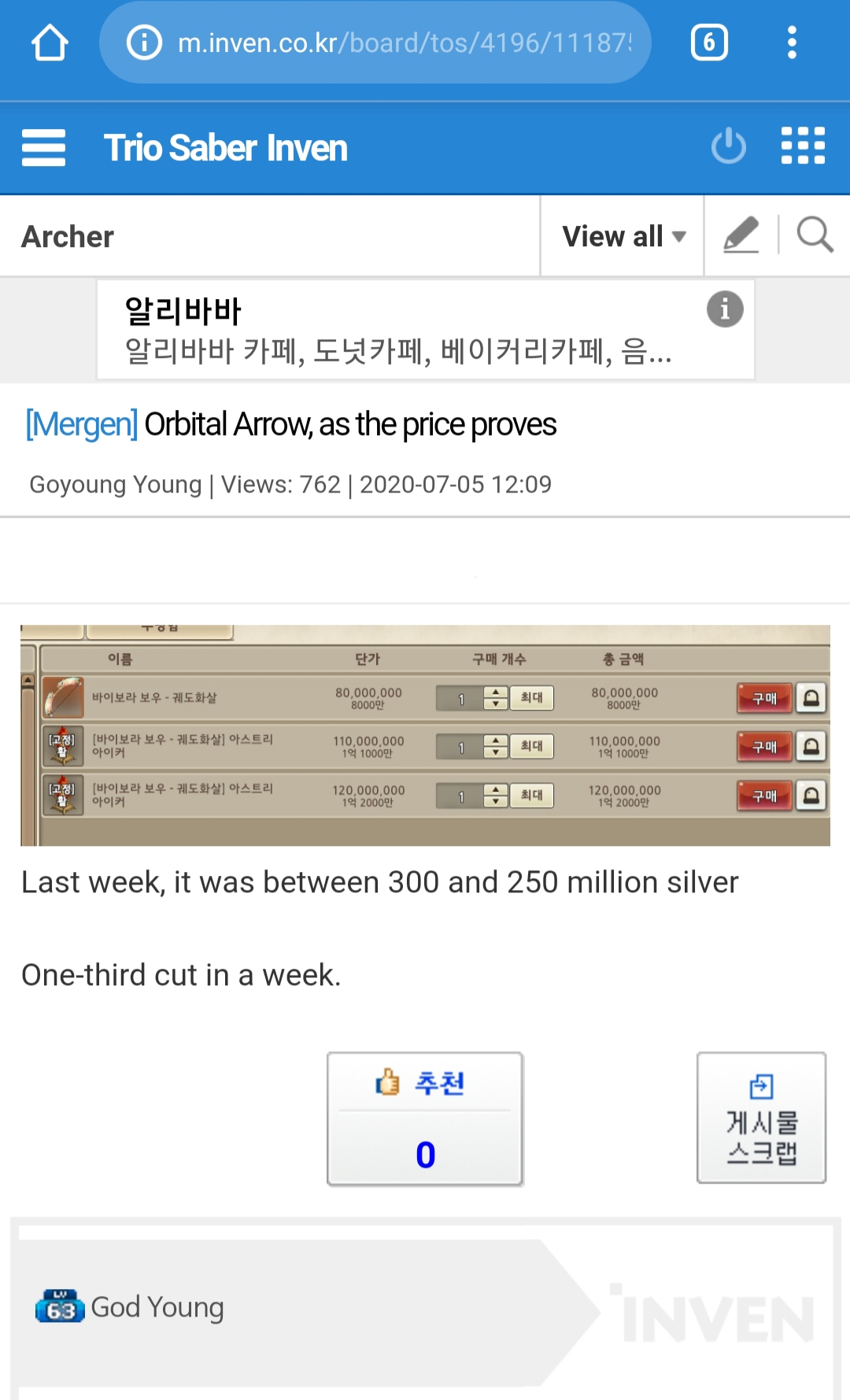Tap the power login icon
This screenshot has width=850, height=1400.
[728, 146]
